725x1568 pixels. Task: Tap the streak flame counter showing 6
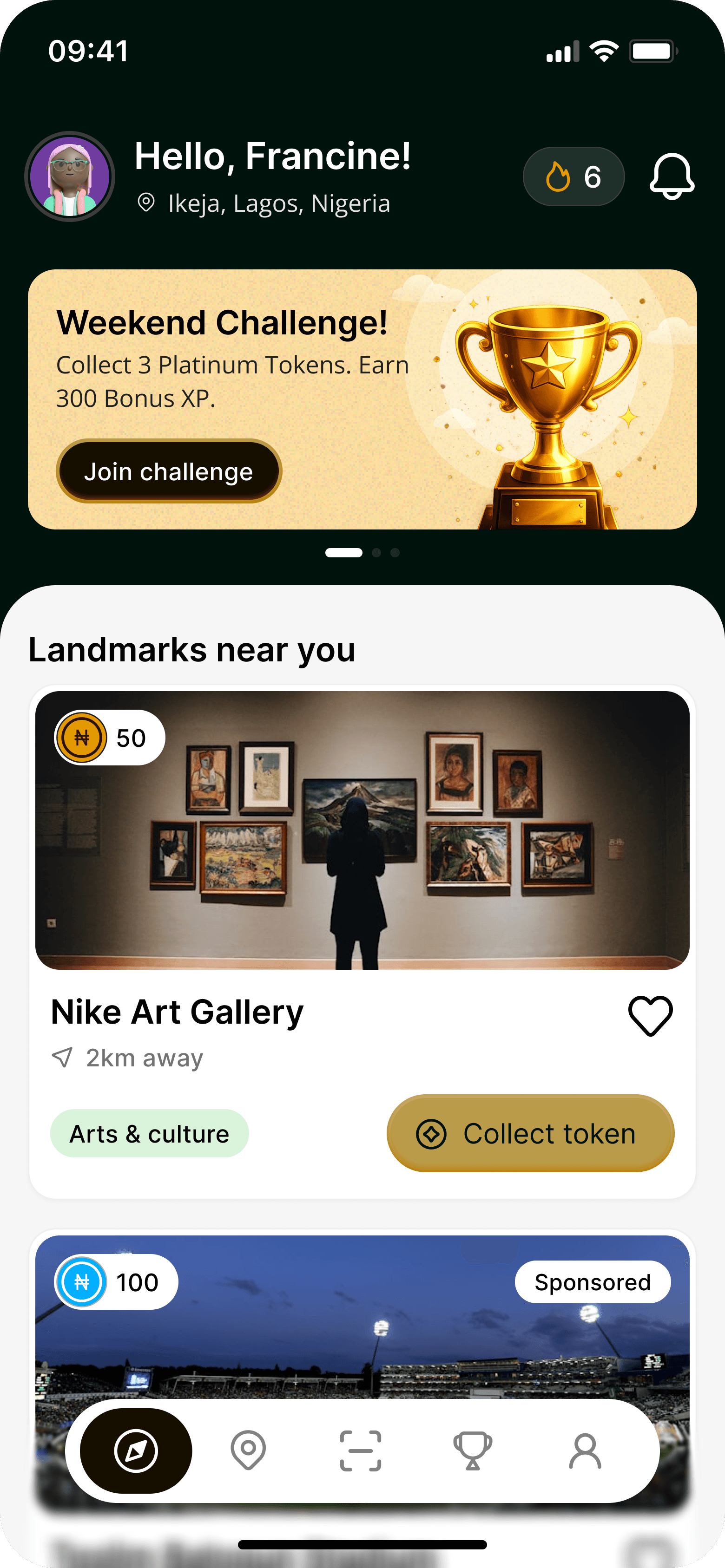point(573,176)
